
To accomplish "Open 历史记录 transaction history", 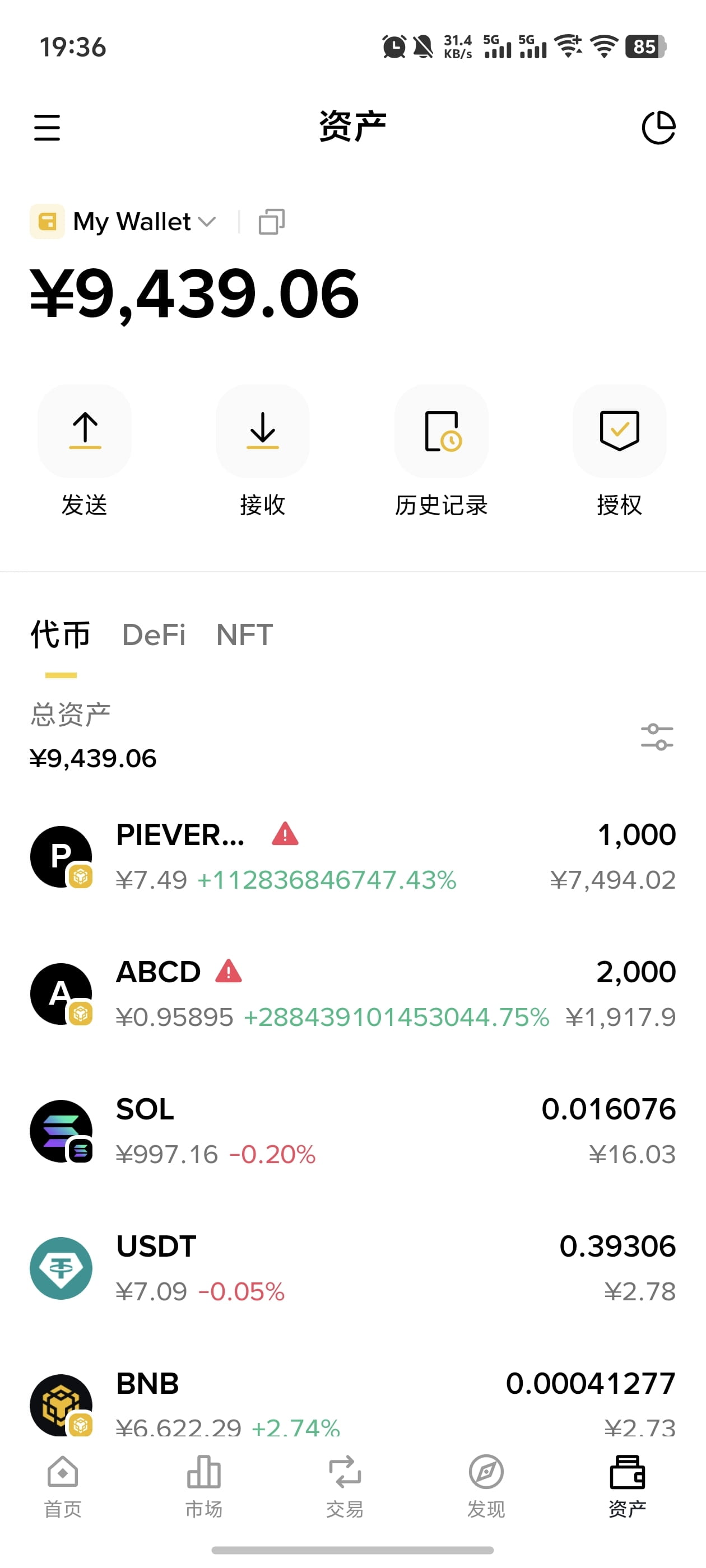I will (441, 452).
